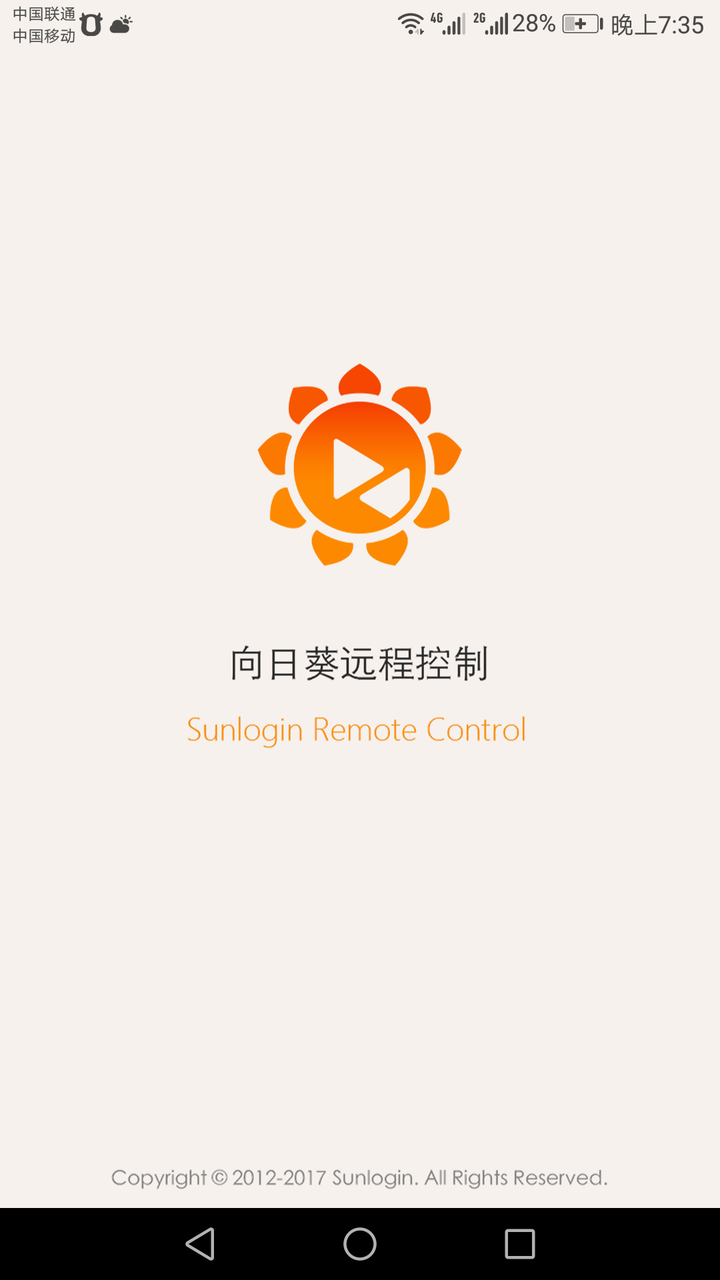
Task: Tap the system back button
Action: point(200,1244)
